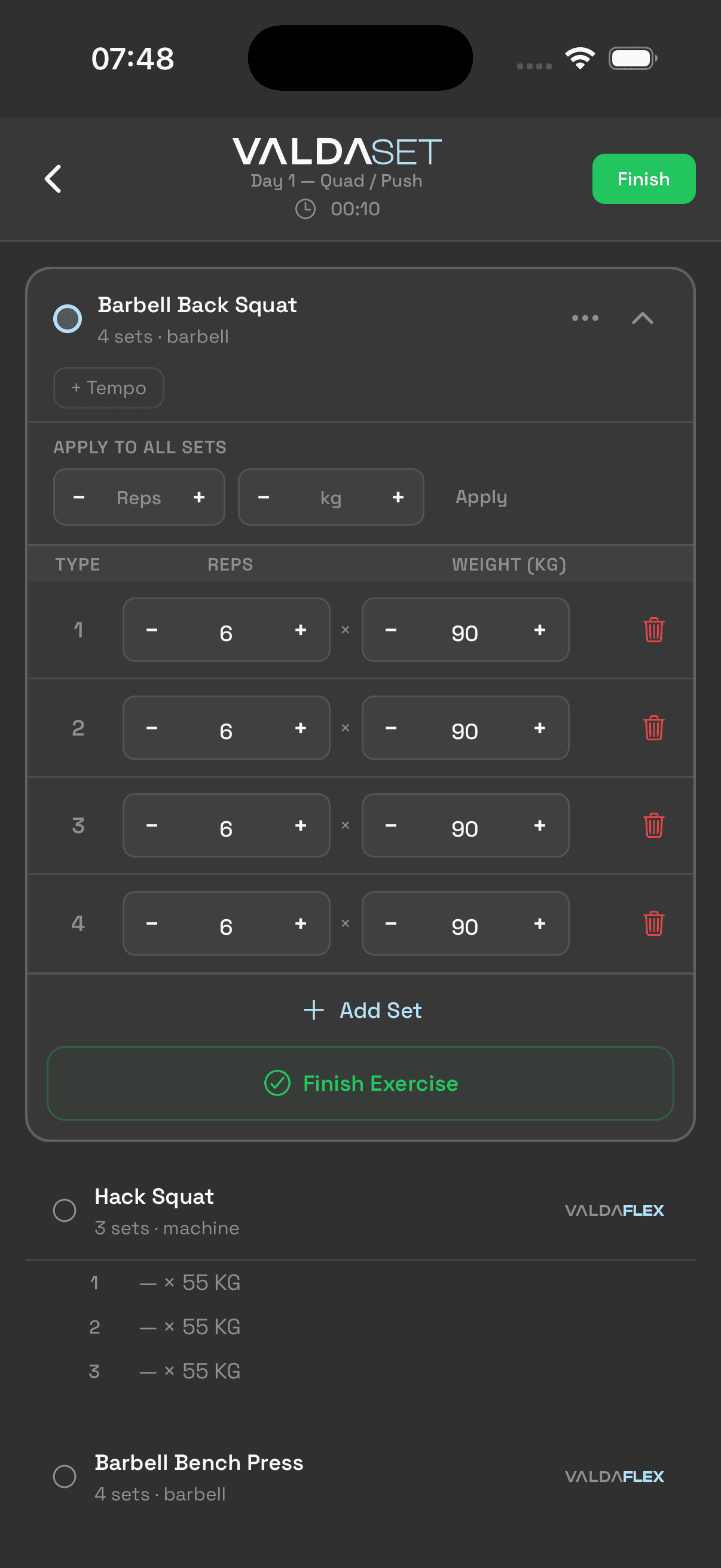
Task: Tap the back navigation arrow
Action: click(54, 178)
